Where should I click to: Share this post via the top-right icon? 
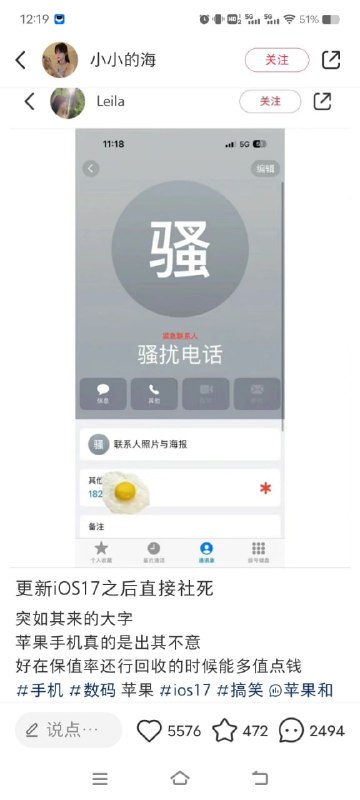coord(331,60)
